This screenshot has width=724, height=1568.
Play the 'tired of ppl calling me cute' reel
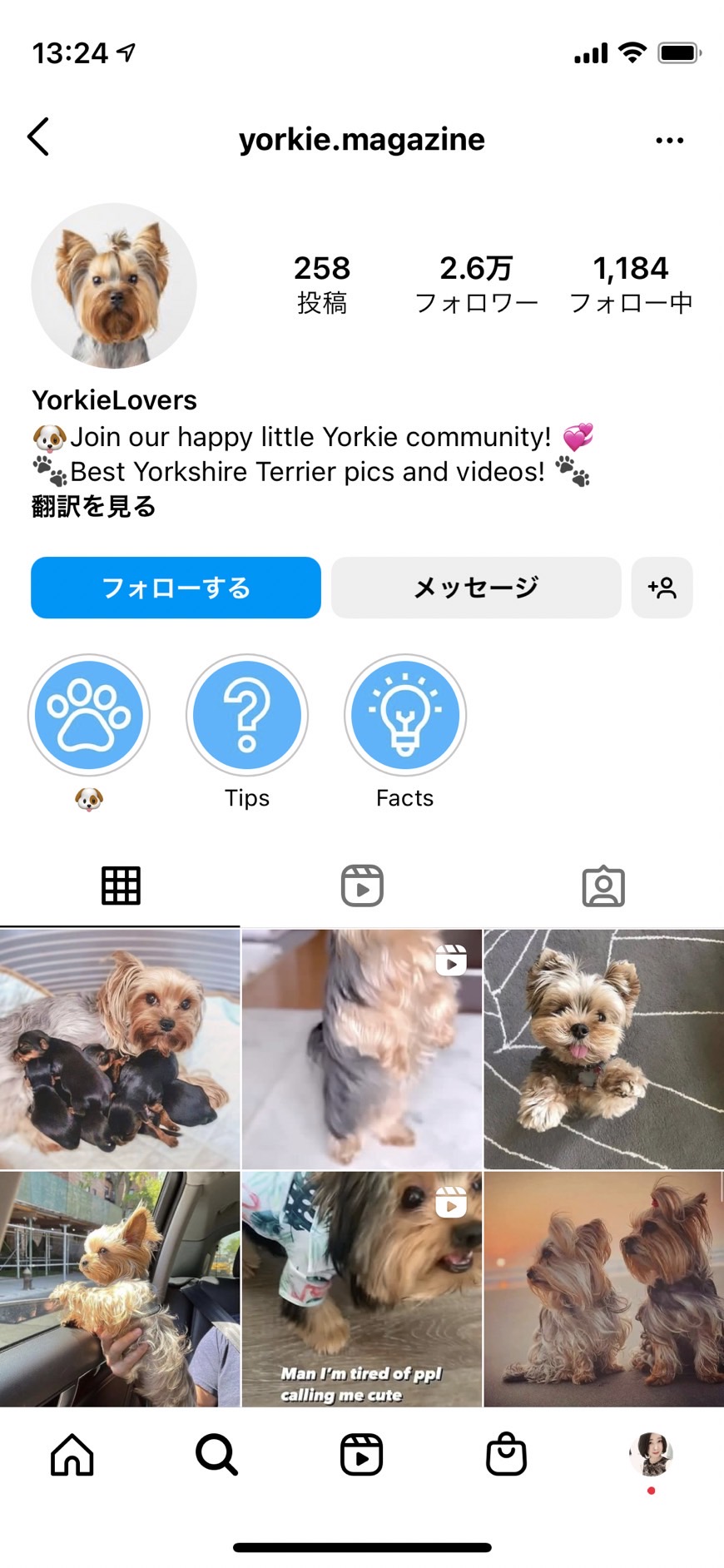pos(362,1289)
